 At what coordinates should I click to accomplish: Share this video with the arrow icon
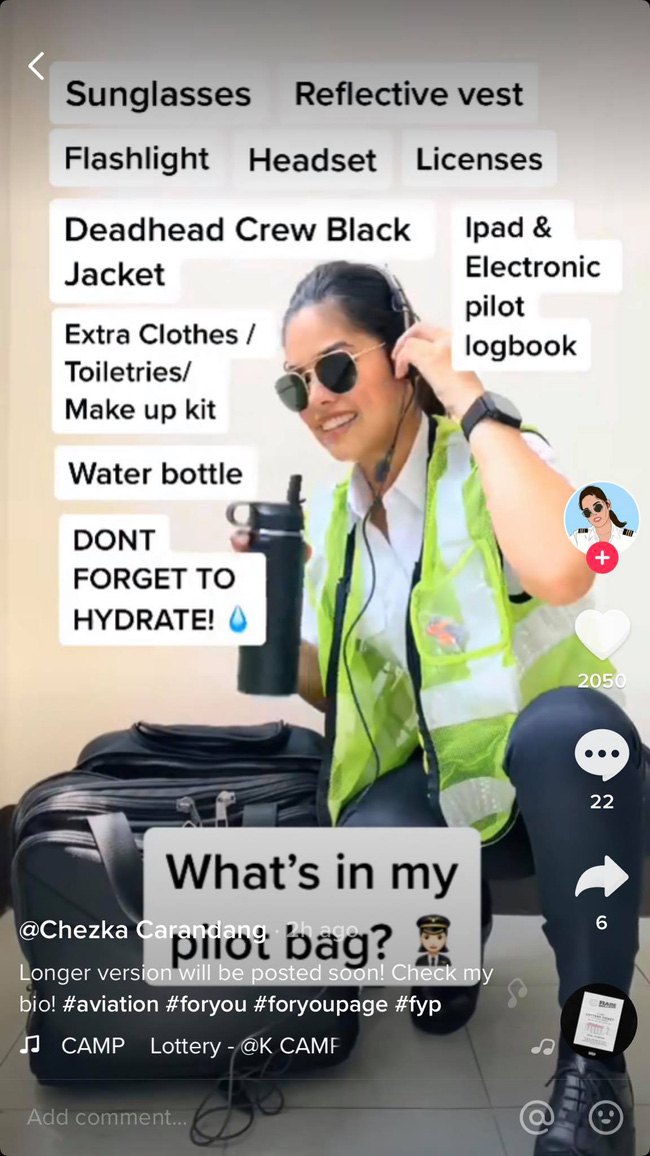point(602,878)
